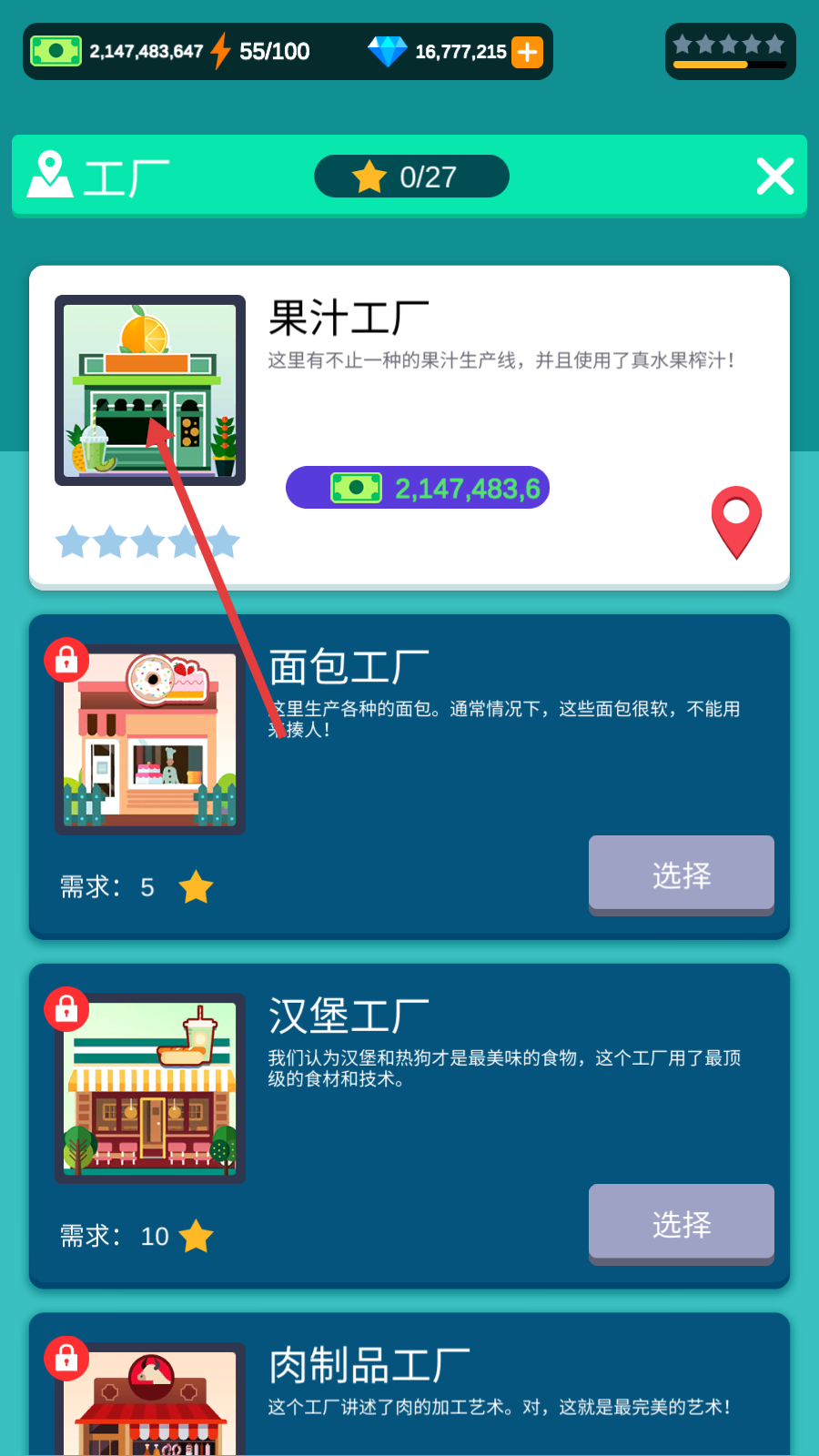The image size is (819, 1456).
Task: Open the 果汁工厂 factory card
Action: tap(409, 426)
